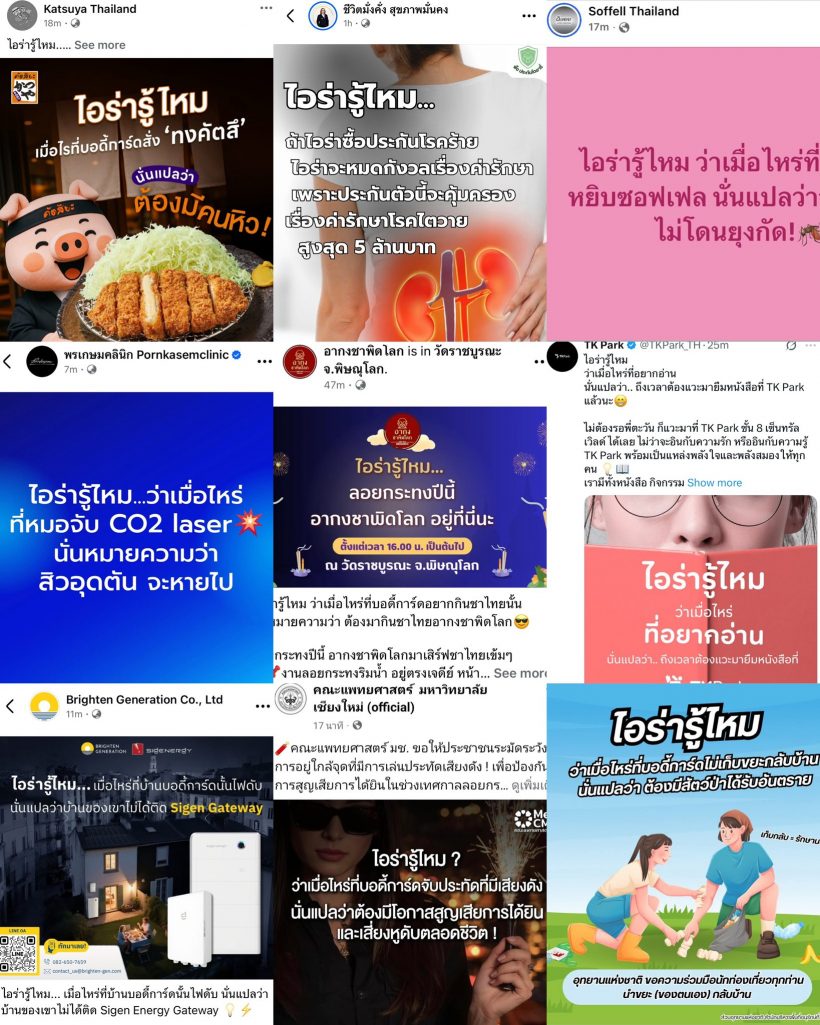Open options menu on the อากงชาพิดโลก post
The height and width of the screenshot is (1025, 820).
(538, 360)
